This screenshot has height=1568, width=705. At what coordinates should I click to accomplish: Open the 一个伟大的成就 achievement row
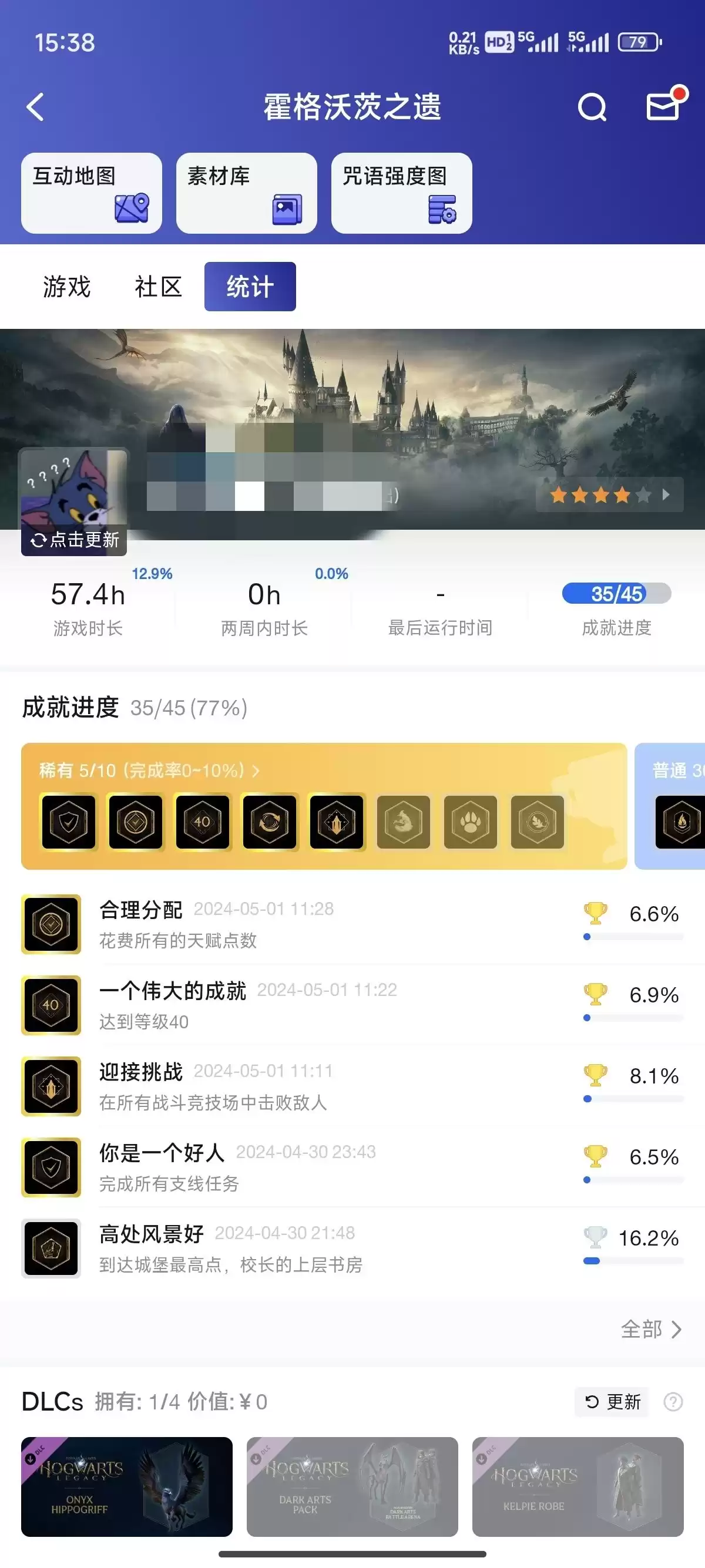click(352, 1004)
